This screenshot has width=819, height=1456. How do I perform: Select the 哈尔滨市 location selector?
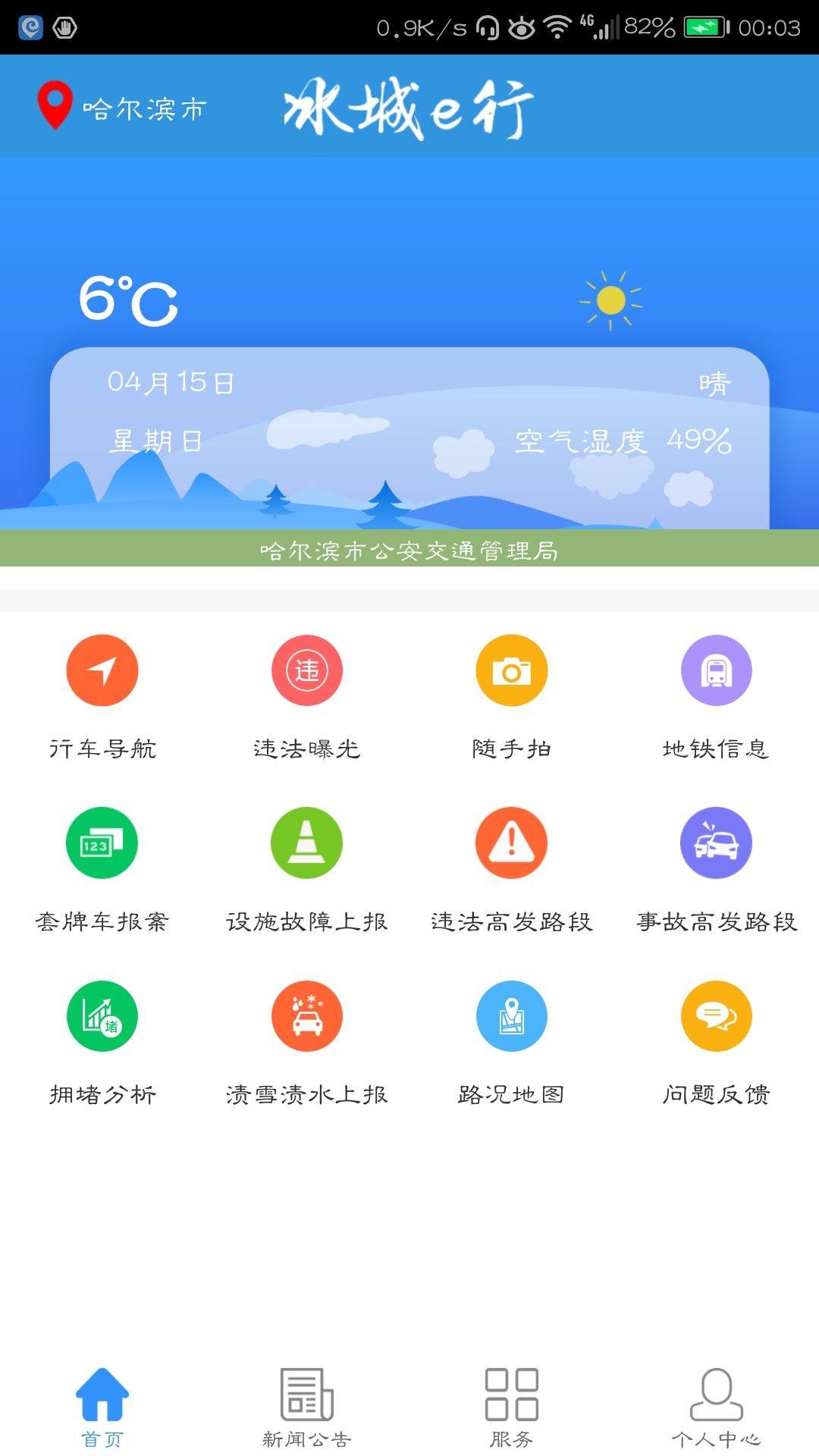coord(123,108)
